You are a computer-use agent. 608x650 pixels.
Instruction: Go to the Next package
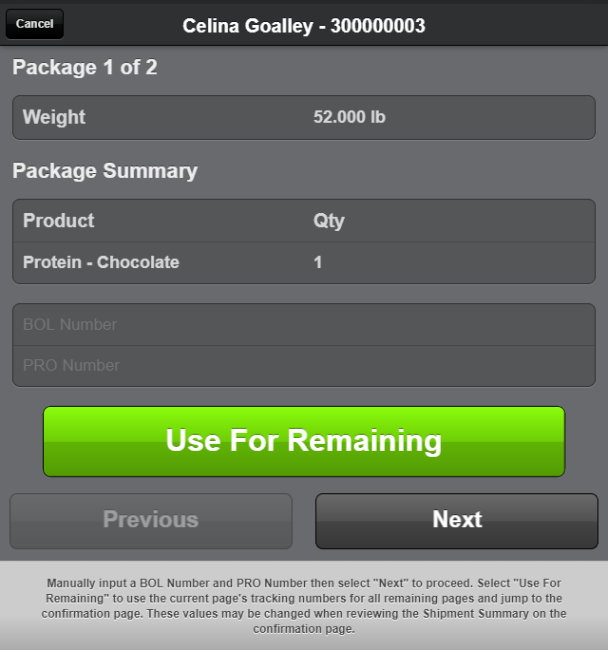pos(456,520)
